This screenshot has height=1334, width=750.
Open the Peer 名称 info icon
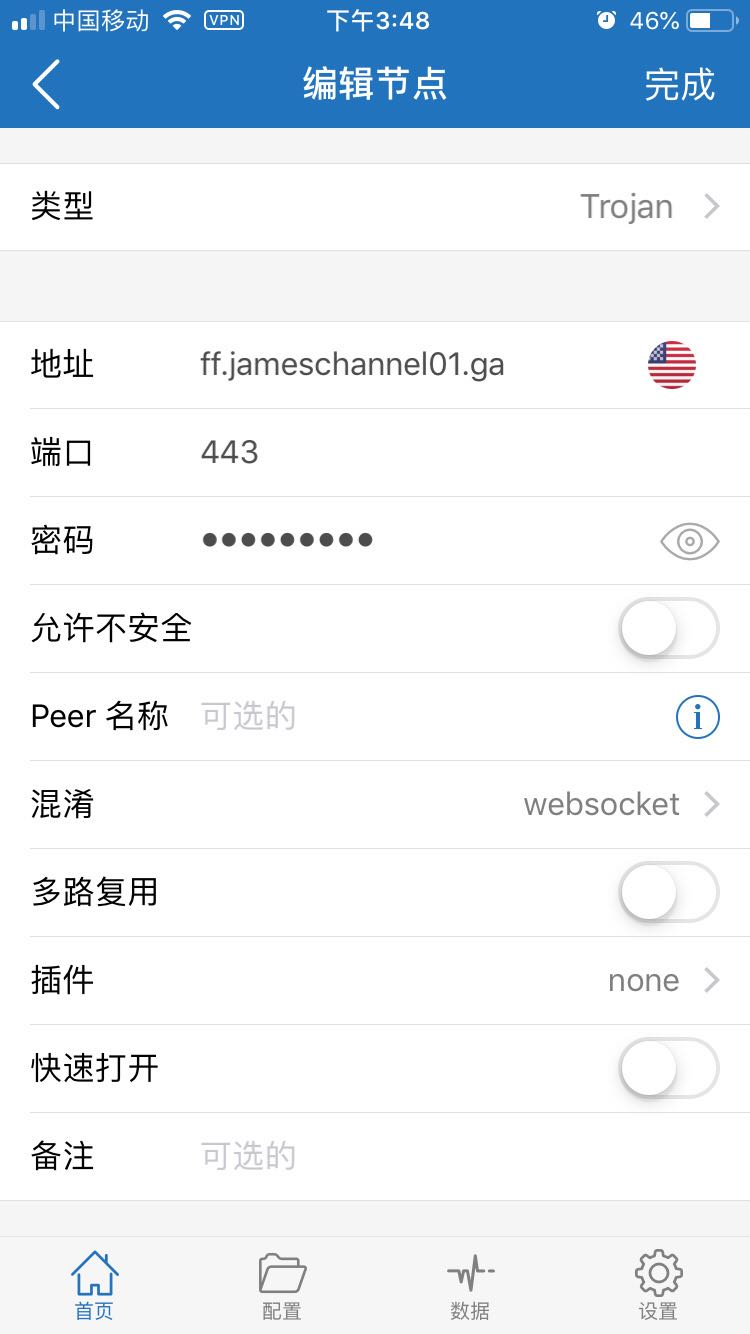698,717
